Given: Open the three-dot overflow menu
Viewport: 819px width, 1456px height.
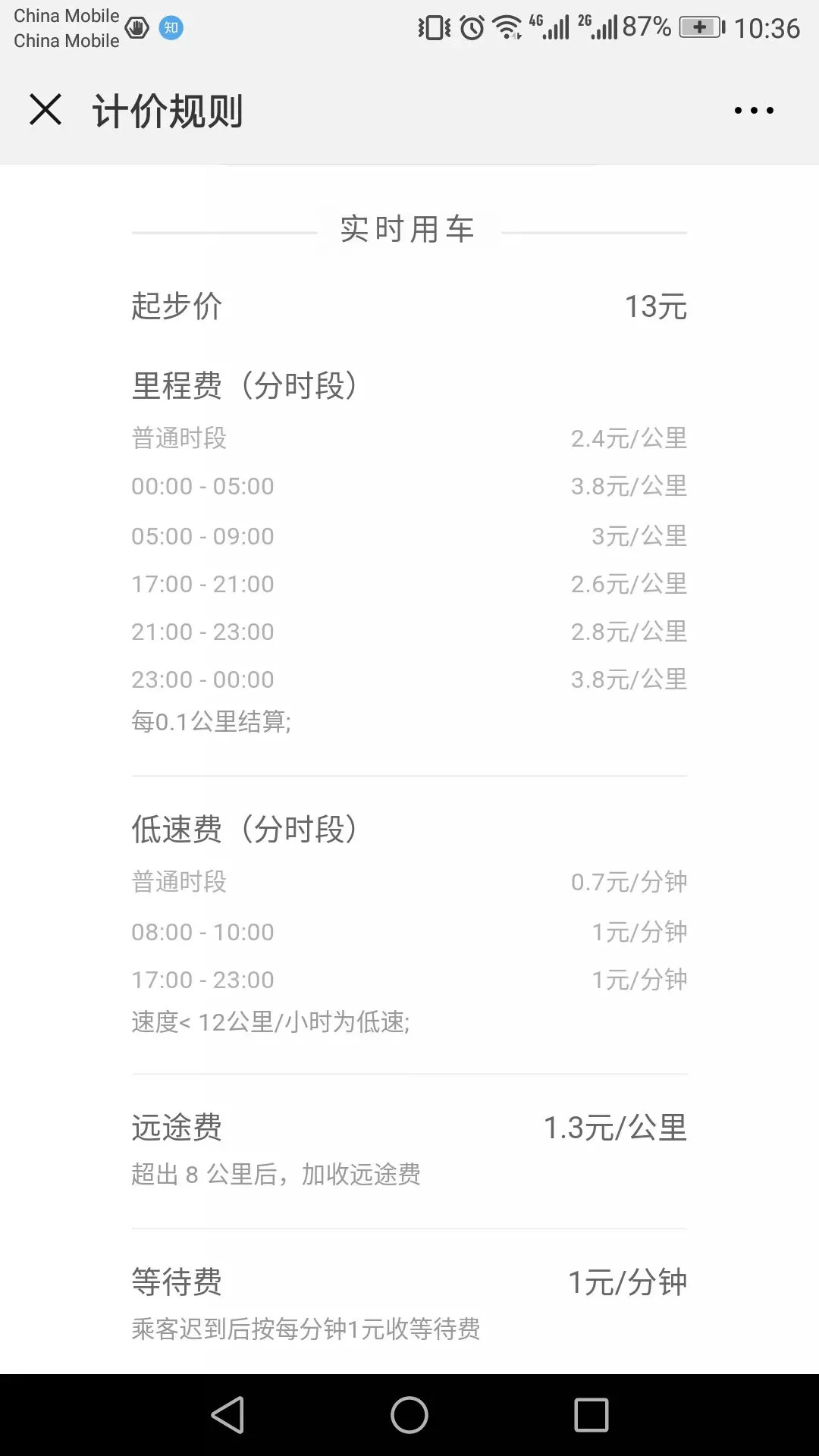Looking at the screenshot, I should coord(753,110).
